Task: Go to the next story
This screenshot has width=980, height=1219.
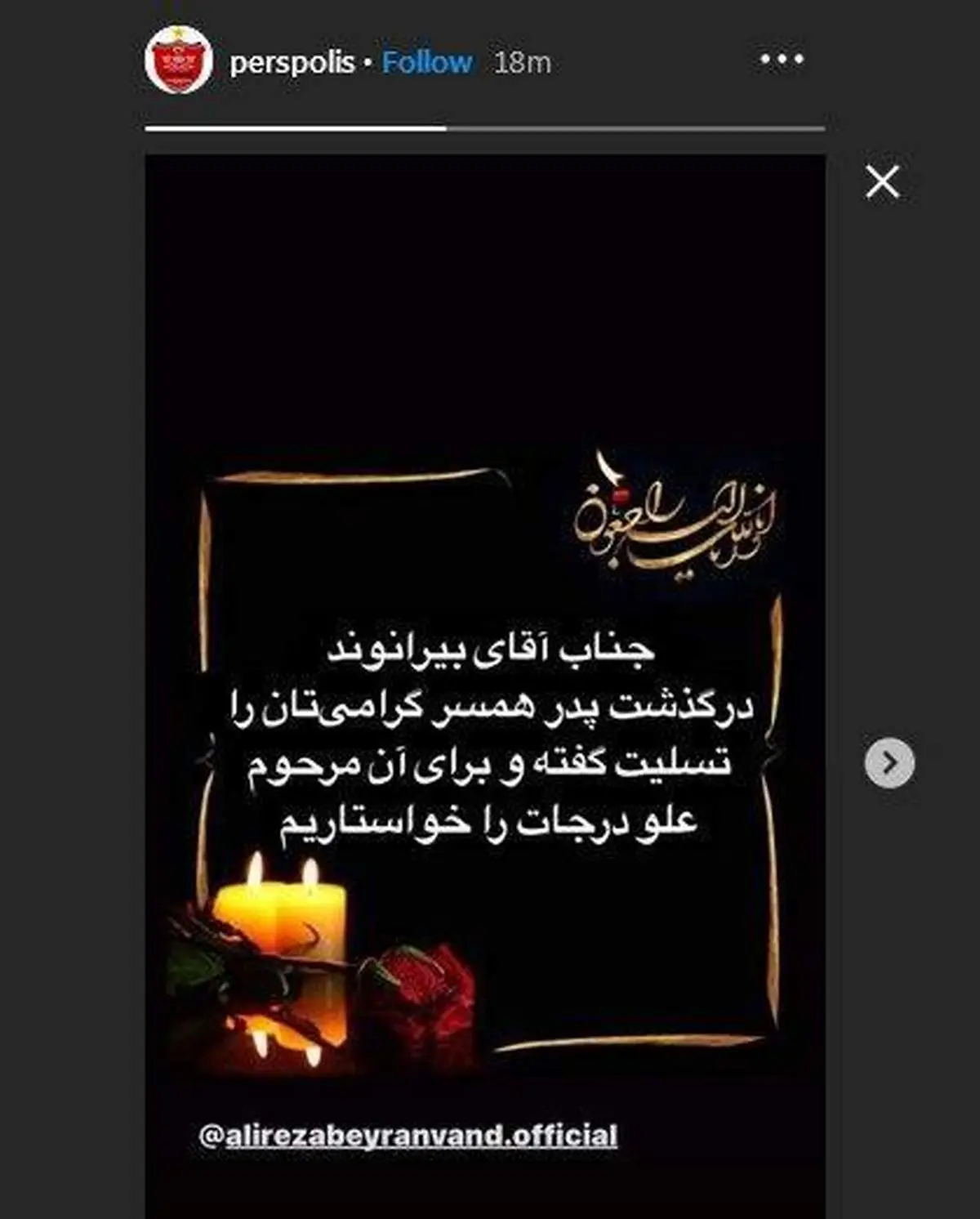Action: point(889,763)
